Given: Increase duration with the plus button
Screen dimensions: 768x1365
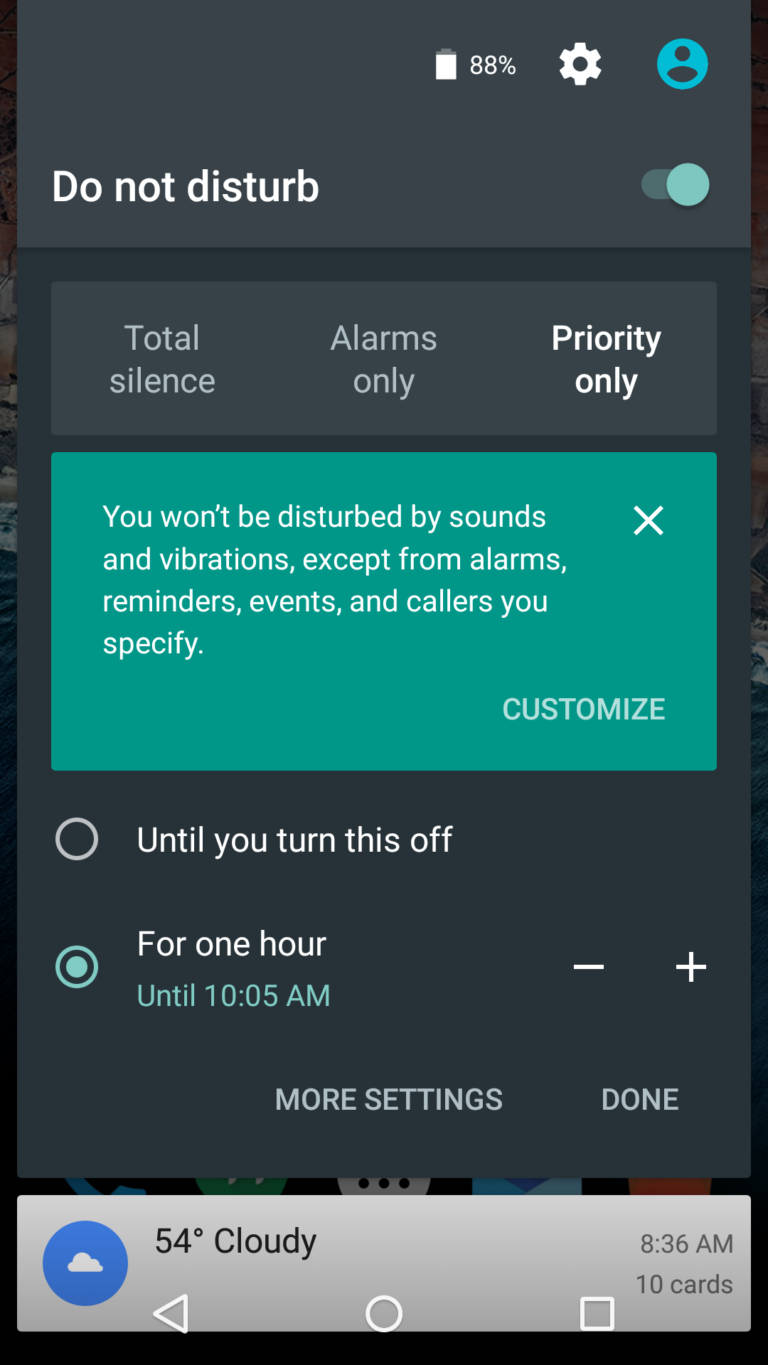Looking at the screenshot, I should pyautogui.click(x=691, y=967).
